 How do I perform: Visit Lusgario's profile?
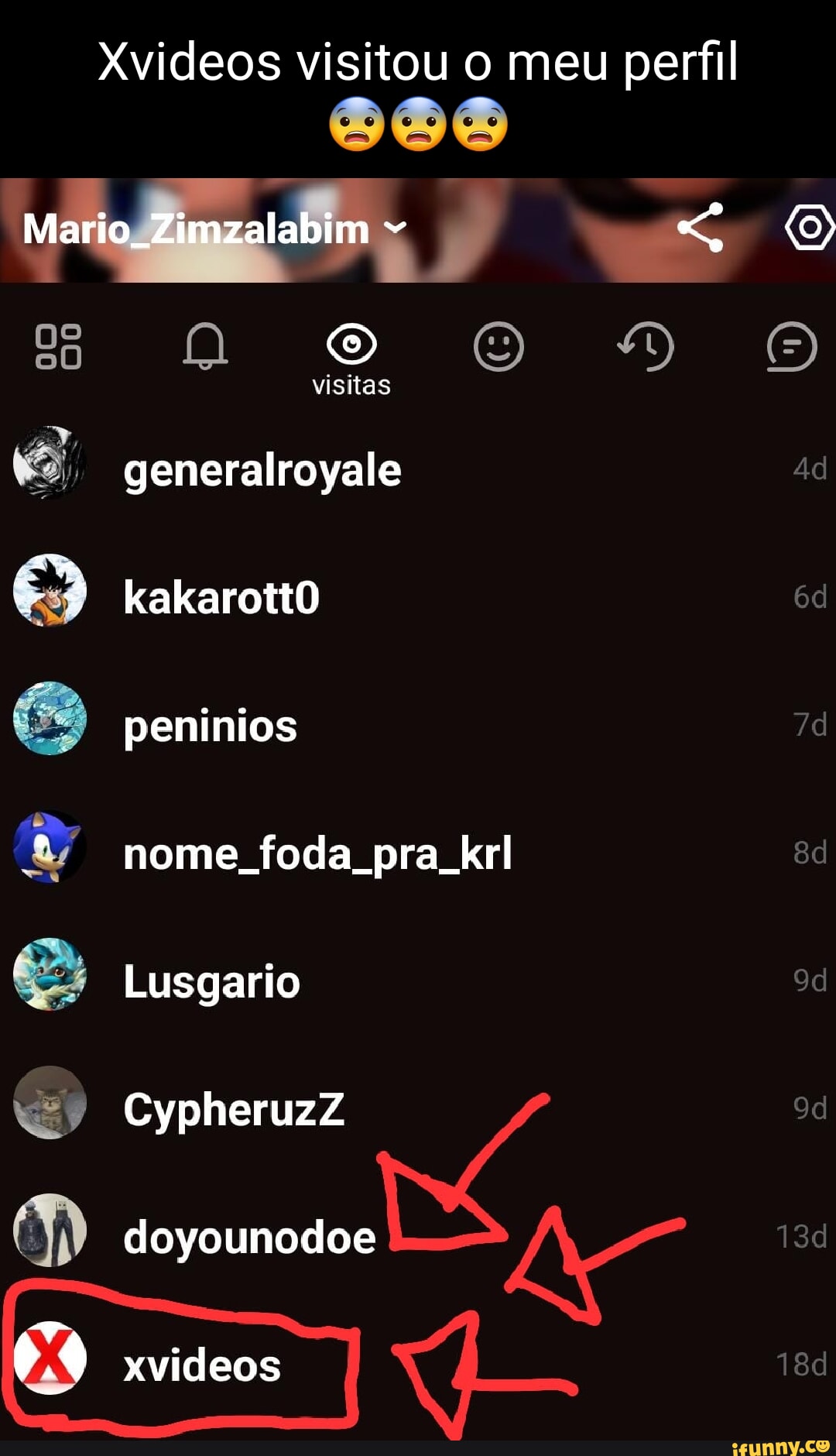coord(418,981)
